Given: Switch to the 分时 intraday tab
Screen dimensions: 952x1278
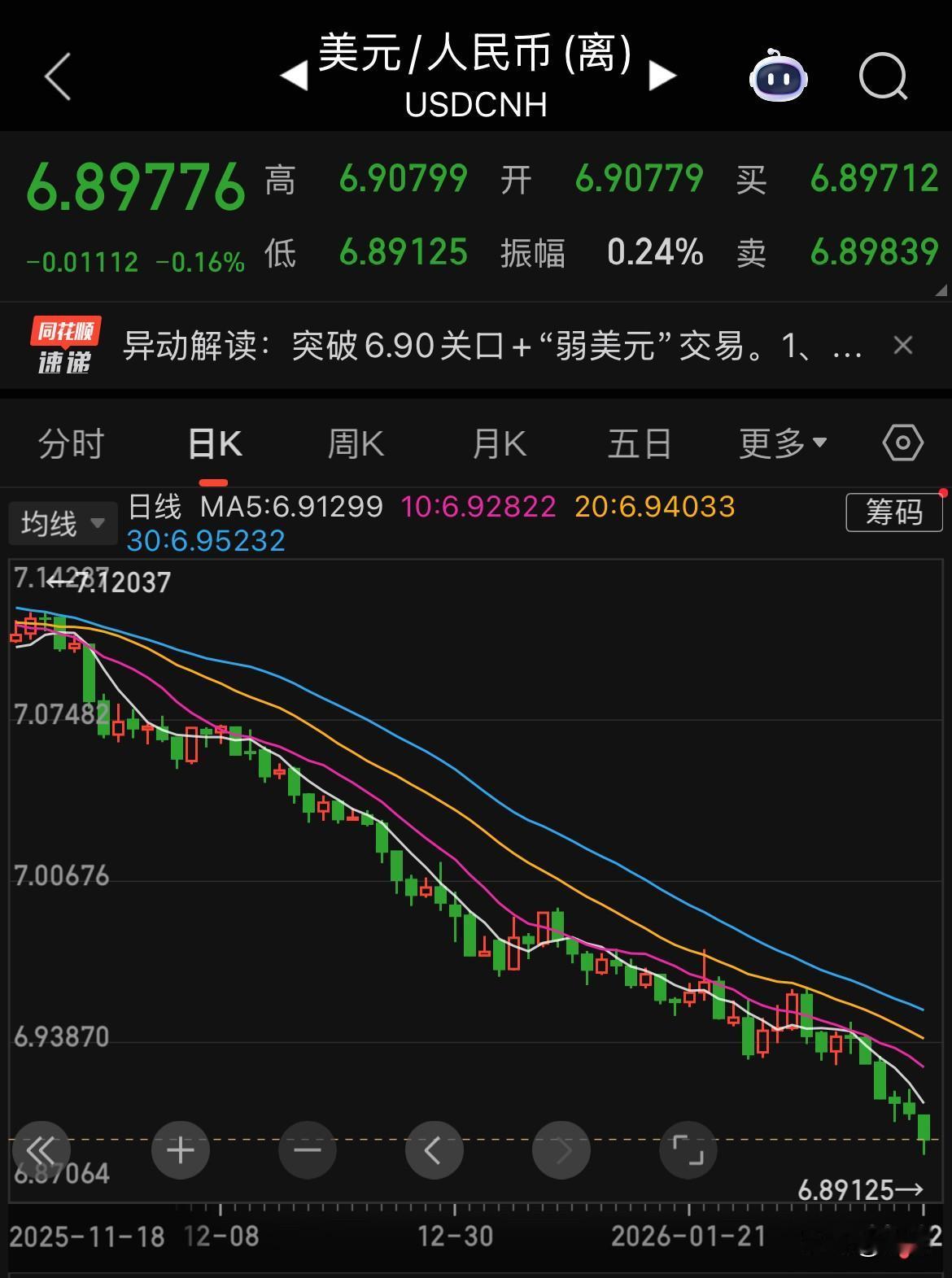Looking at the screenshot, I should click(x=71, y=442).
